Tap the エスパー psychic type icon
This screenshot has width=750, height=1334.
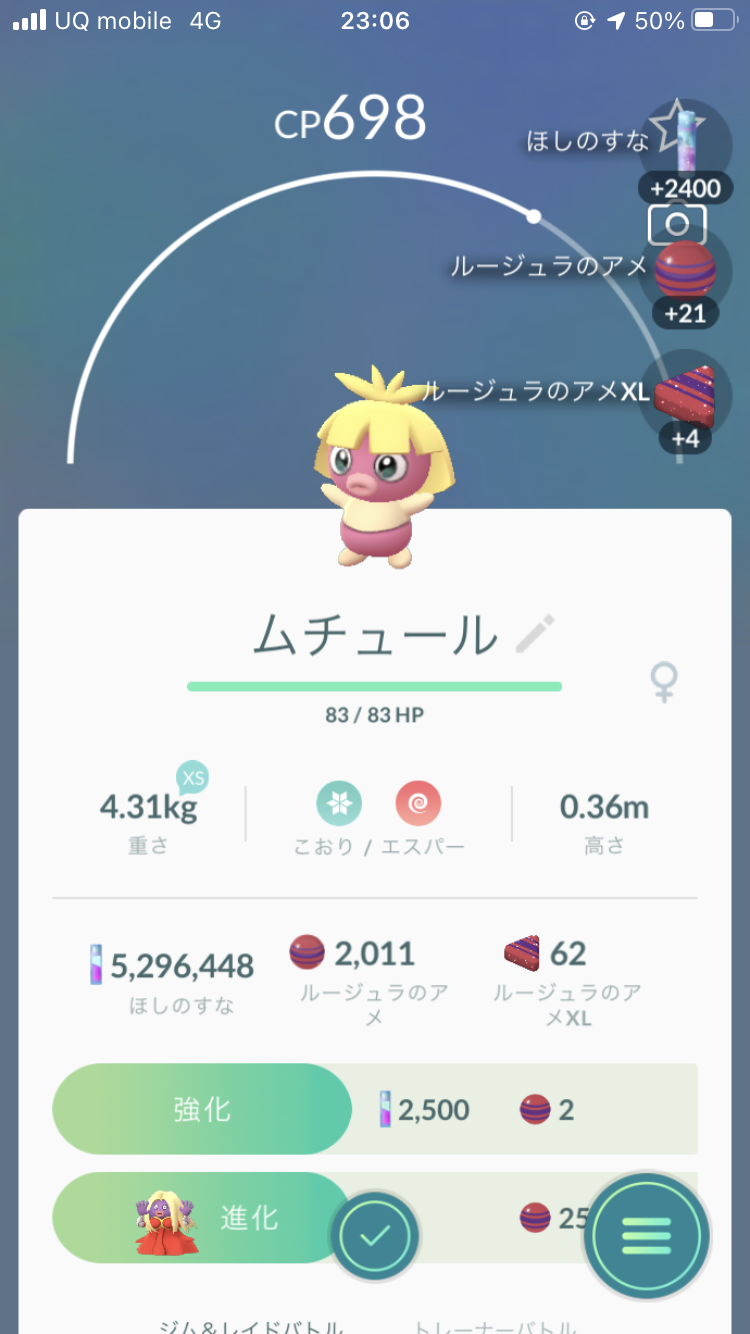[418, 803]
